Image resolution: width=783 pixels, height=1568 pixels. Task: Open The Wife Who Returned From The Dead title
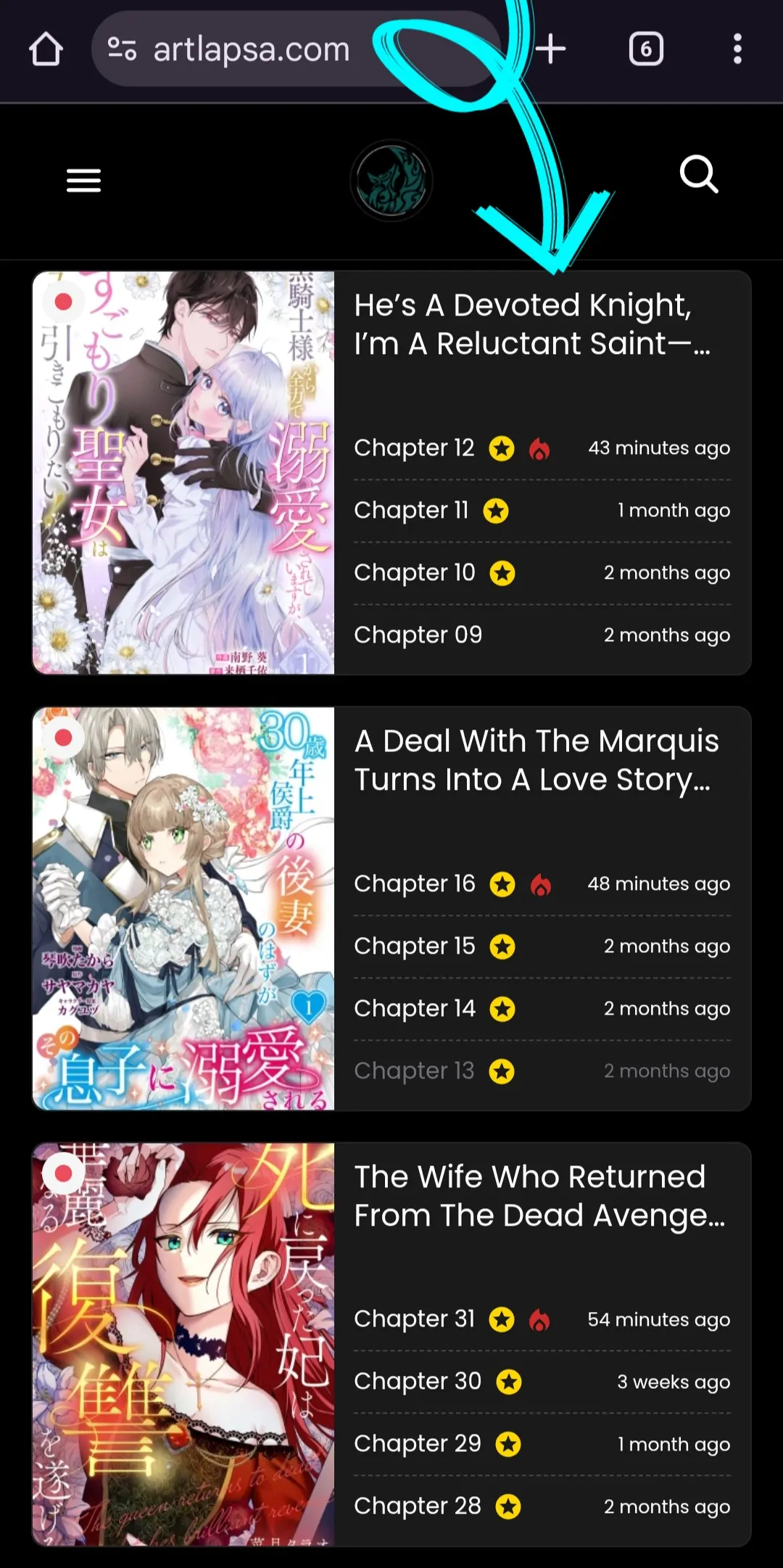tap(539, 1196)
